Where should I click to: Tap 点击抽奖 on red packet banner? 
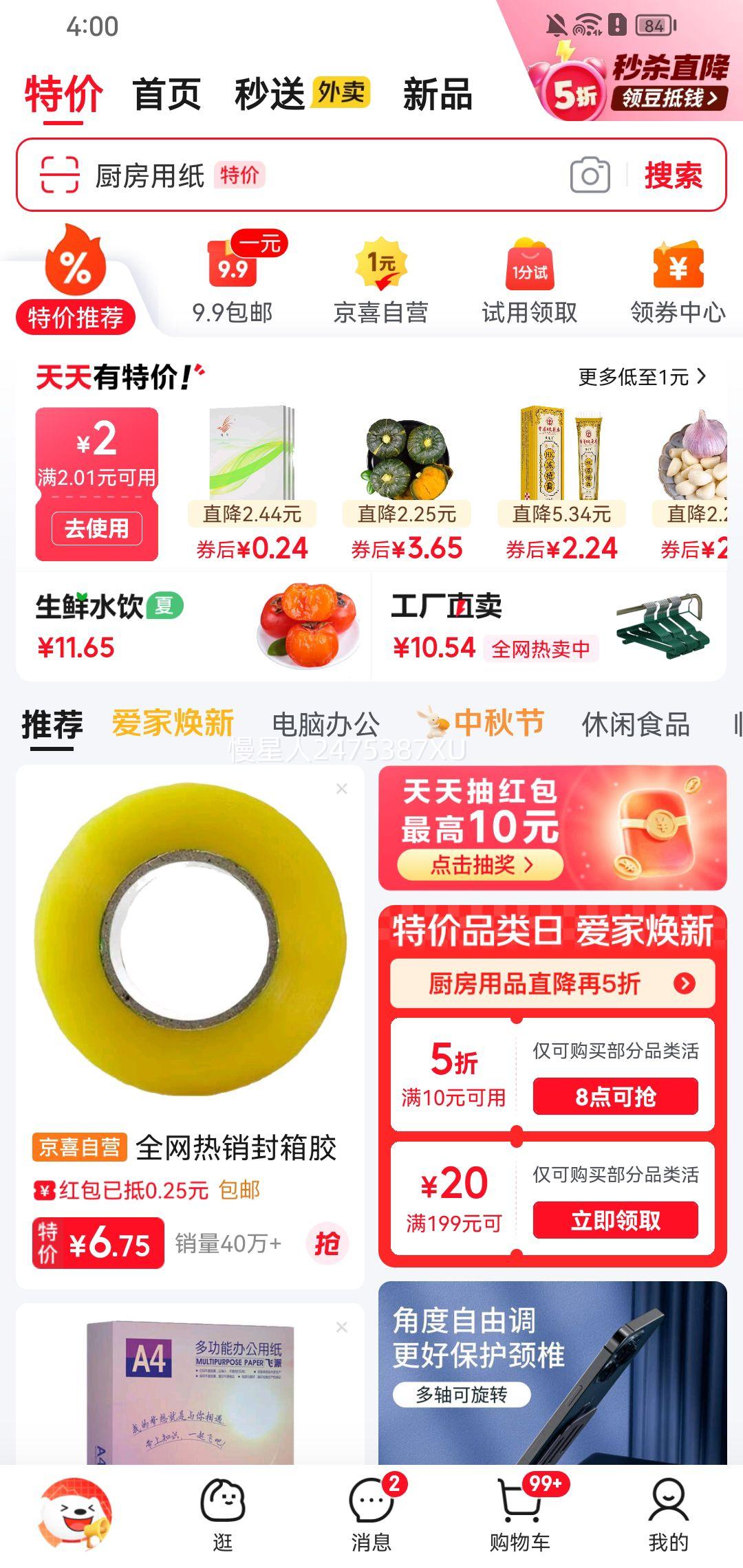[x=480, y=864]
